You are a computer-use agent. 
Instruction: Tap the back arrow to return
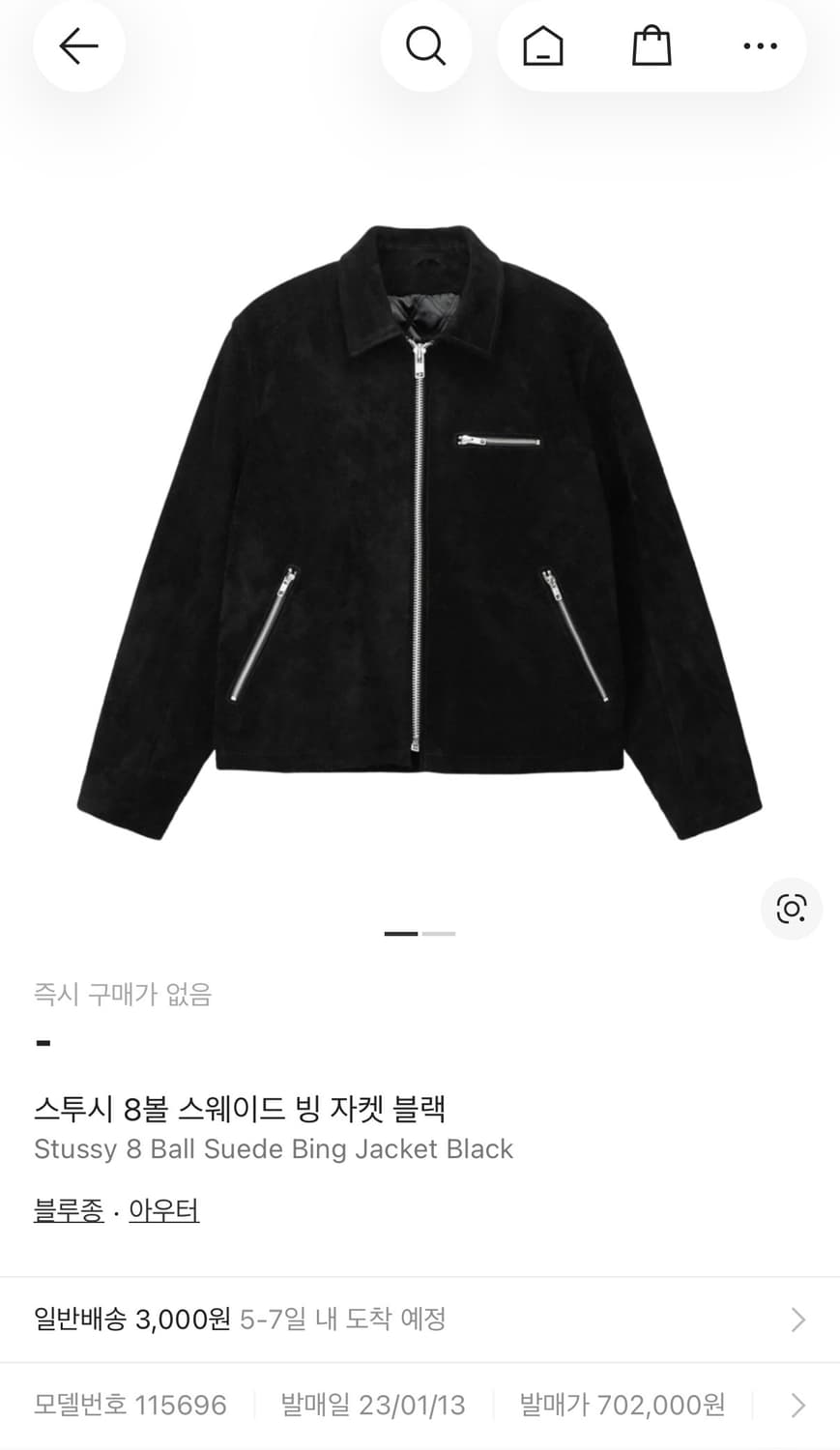coord(78,45)
